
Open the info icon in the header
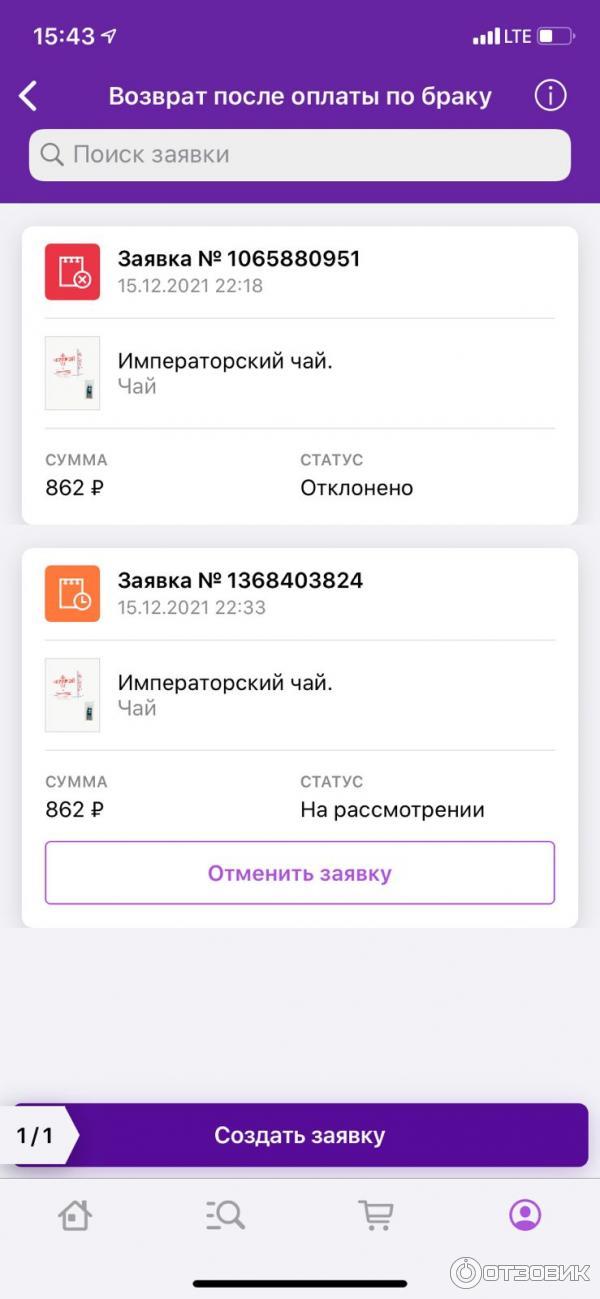pyautogui.click(x=550, y=96)
